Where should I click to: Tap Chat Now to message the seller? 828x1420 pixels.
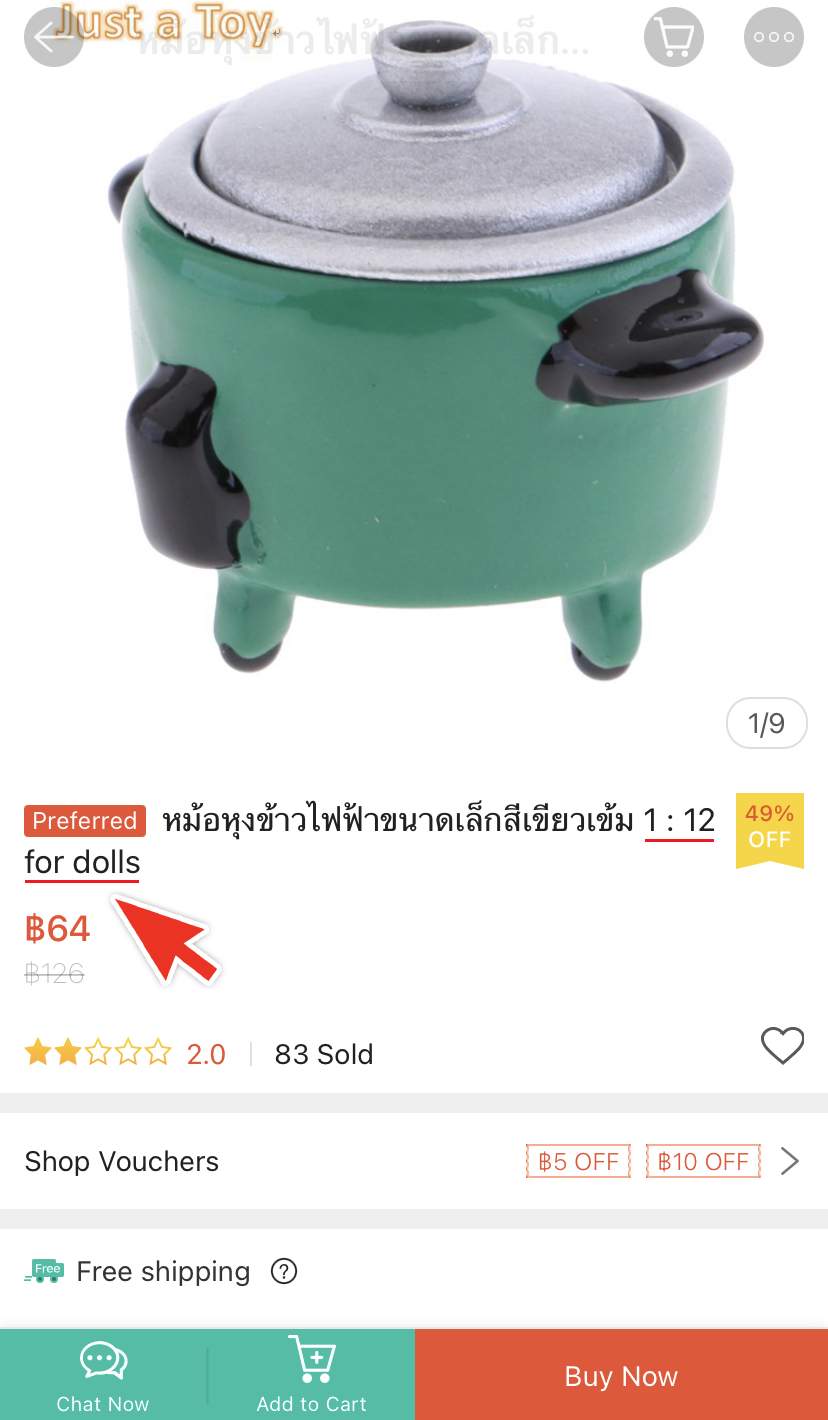[x=103, y=1376]
